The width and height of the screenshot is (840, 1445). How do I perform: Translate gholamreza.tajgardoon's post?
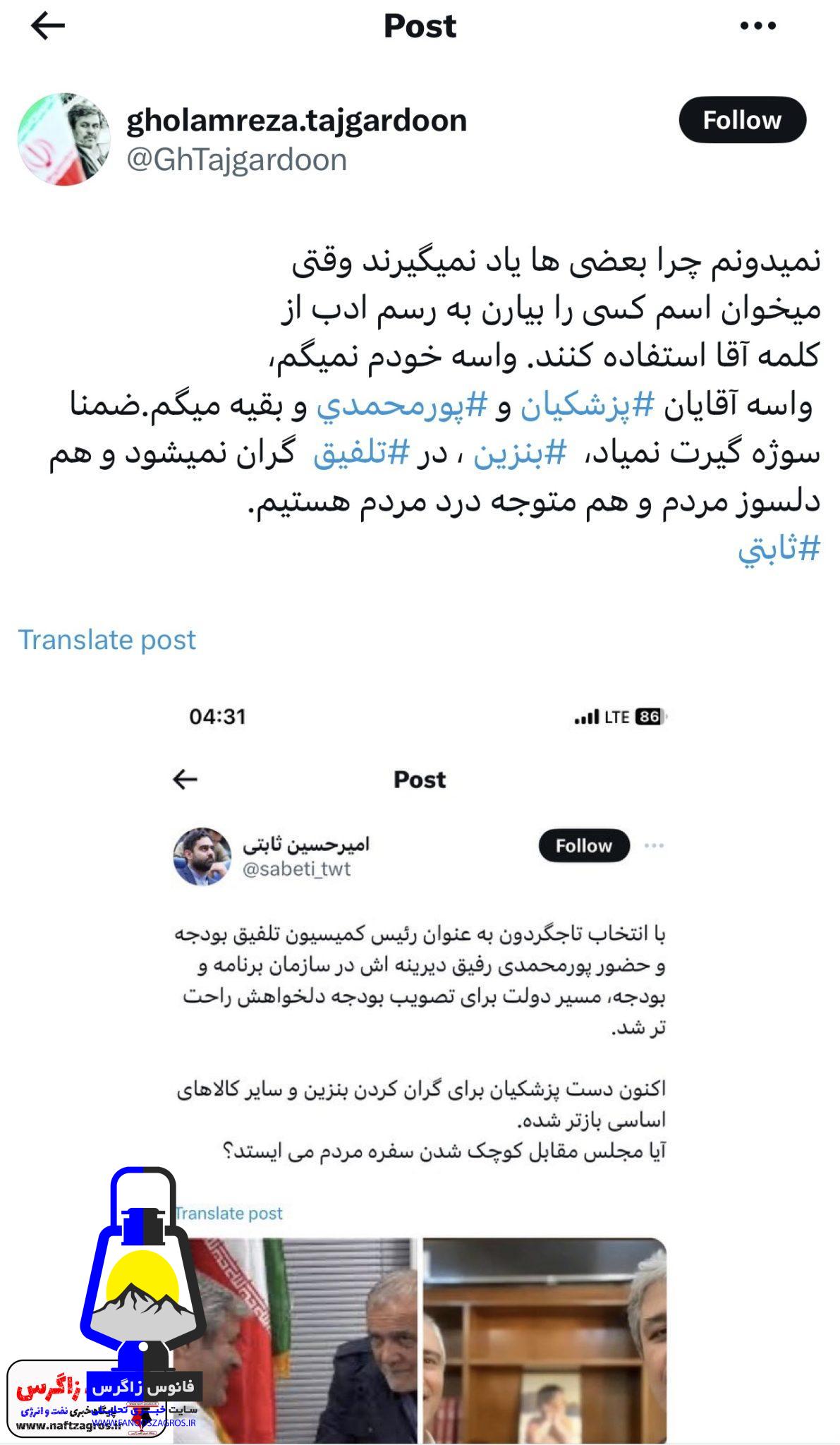click(x=106, y=639)
